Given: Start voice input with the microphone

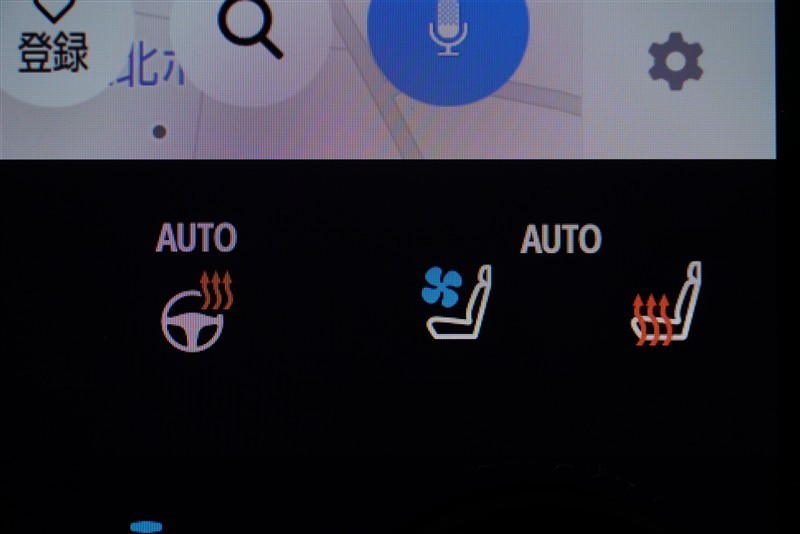Looking at the screenshot, I should click(x=446, y=35).
